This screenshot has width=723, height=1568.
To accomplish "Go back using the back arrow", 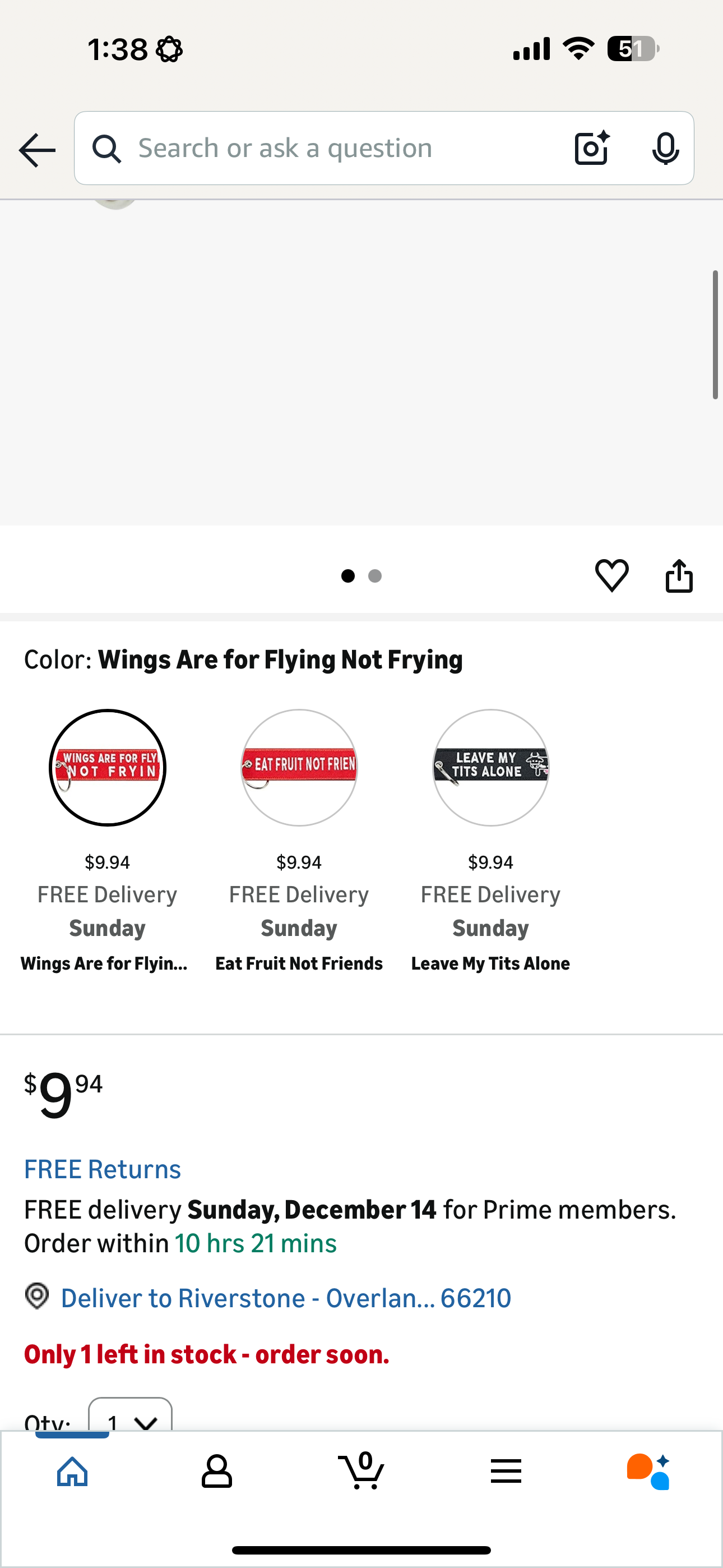I will click(x=37, y=150).
